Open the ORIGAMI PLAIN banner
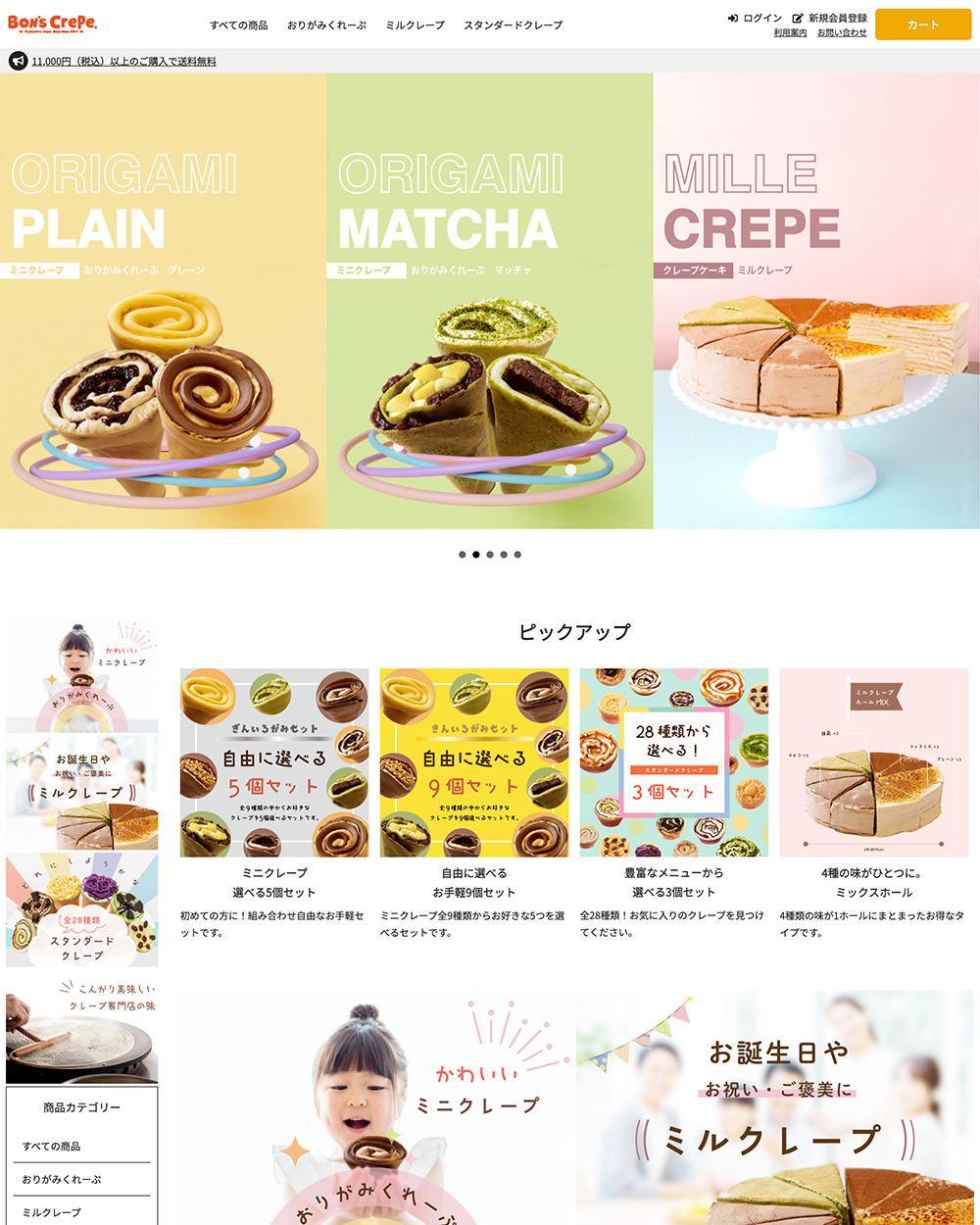 point(163,301)
